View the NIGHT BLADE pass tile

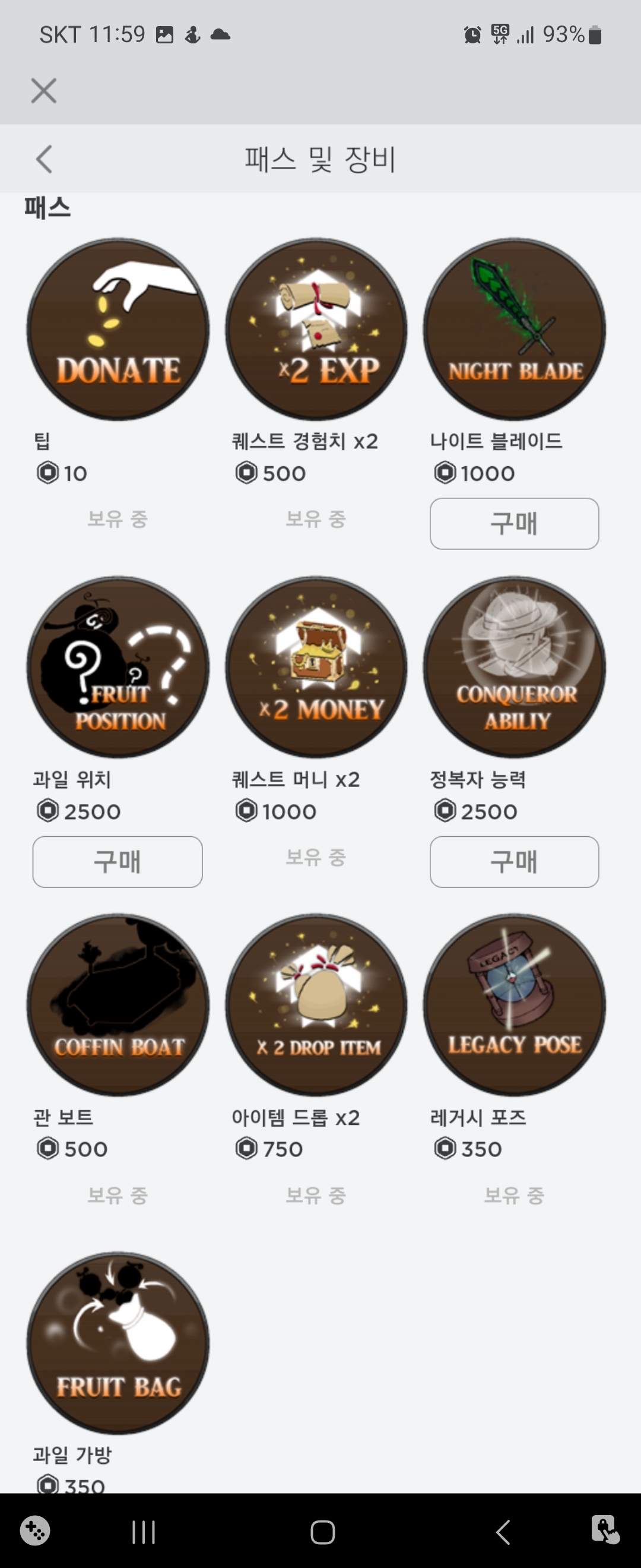tap(515, 329)
